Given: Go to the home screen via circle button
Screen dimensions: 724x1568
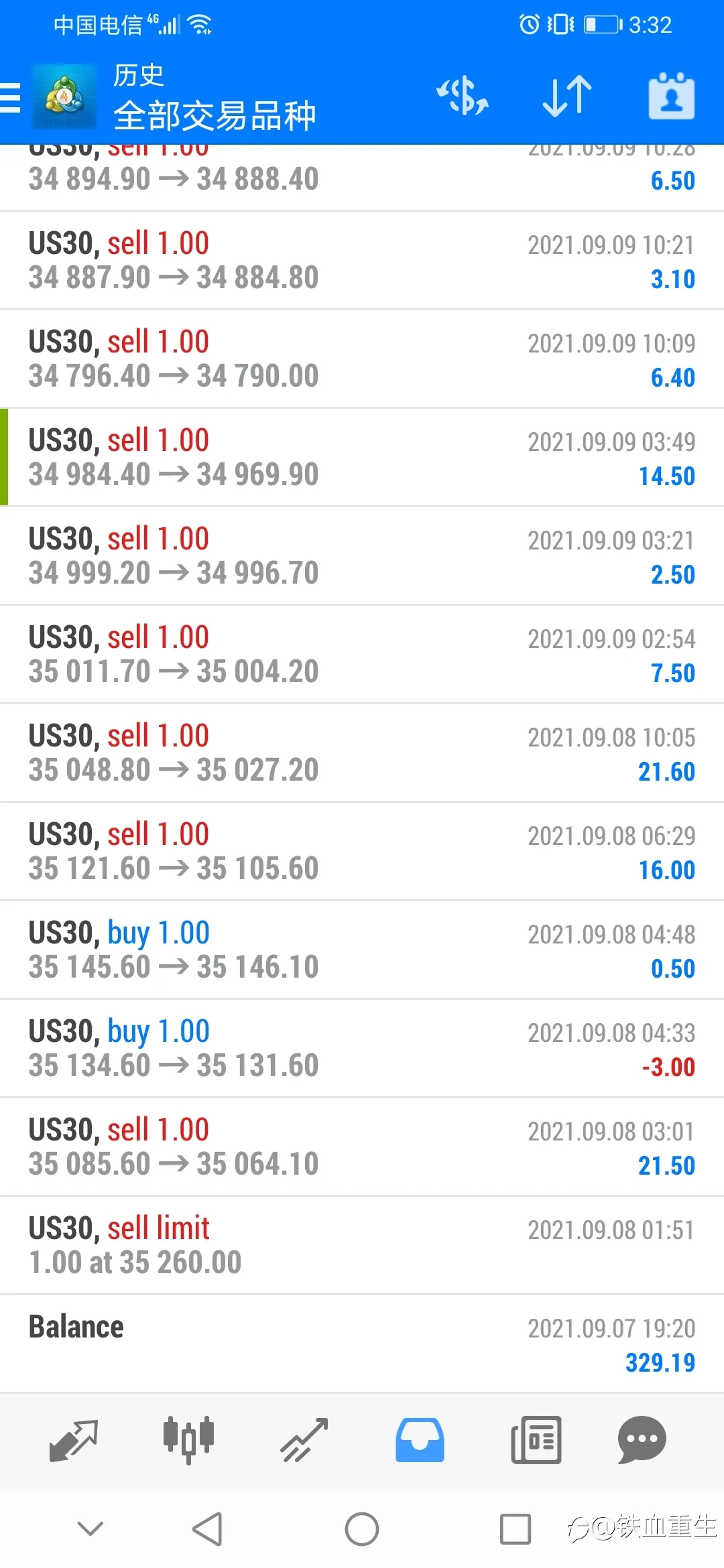Looking at the screenshot, I should click(x=362, y=1529).
